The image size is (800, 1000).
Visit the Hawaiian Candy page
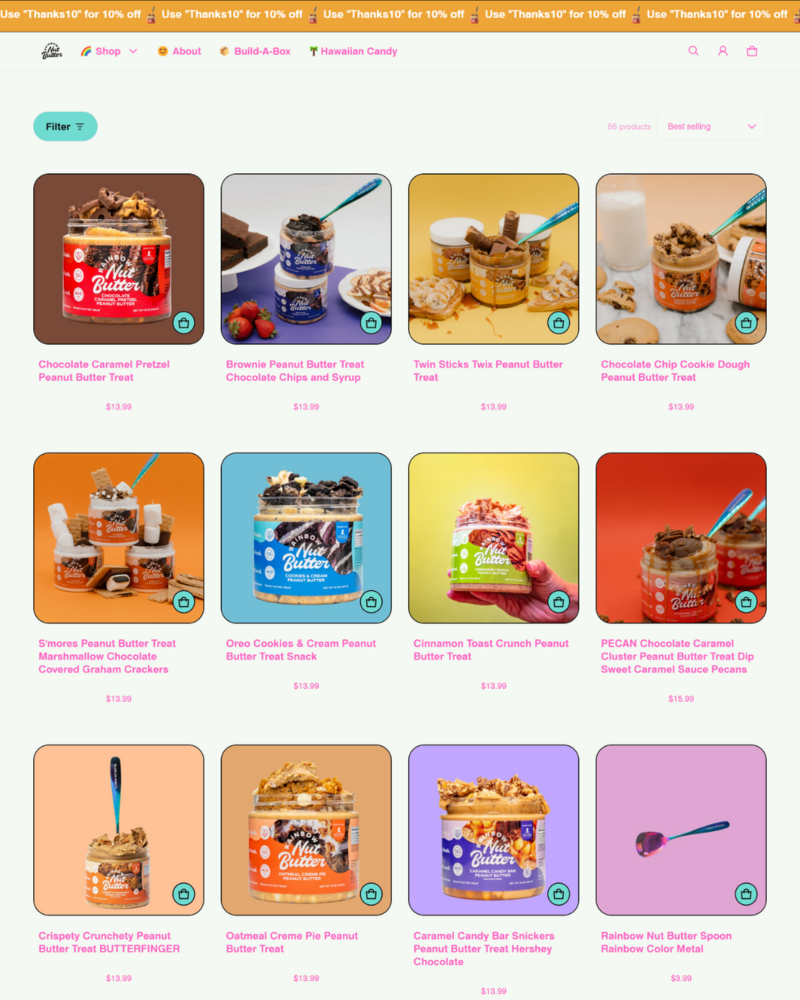(352, 51)
